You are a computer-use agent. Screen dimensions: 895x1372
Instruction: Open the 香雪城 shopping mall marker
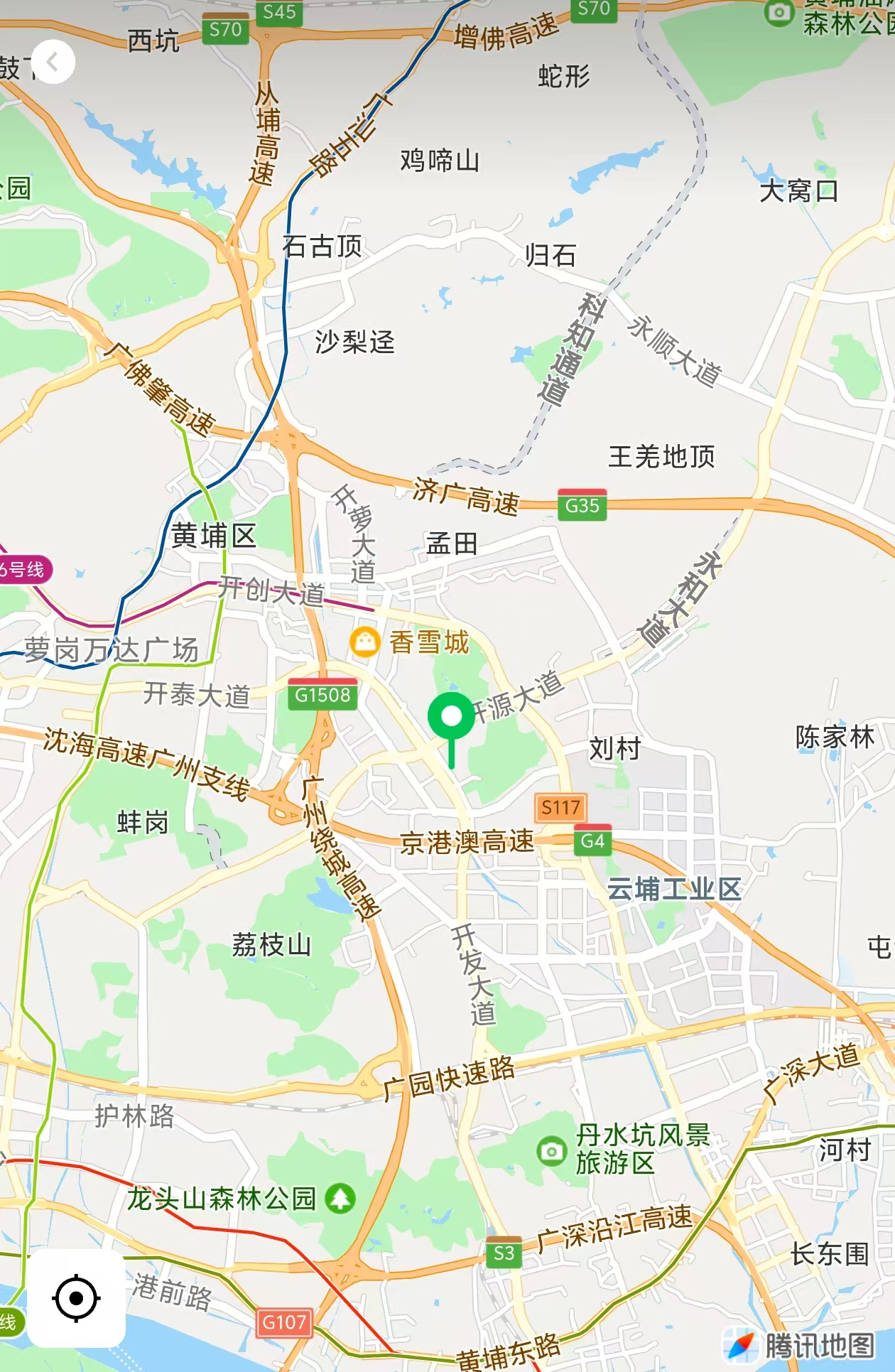[365, 642]
